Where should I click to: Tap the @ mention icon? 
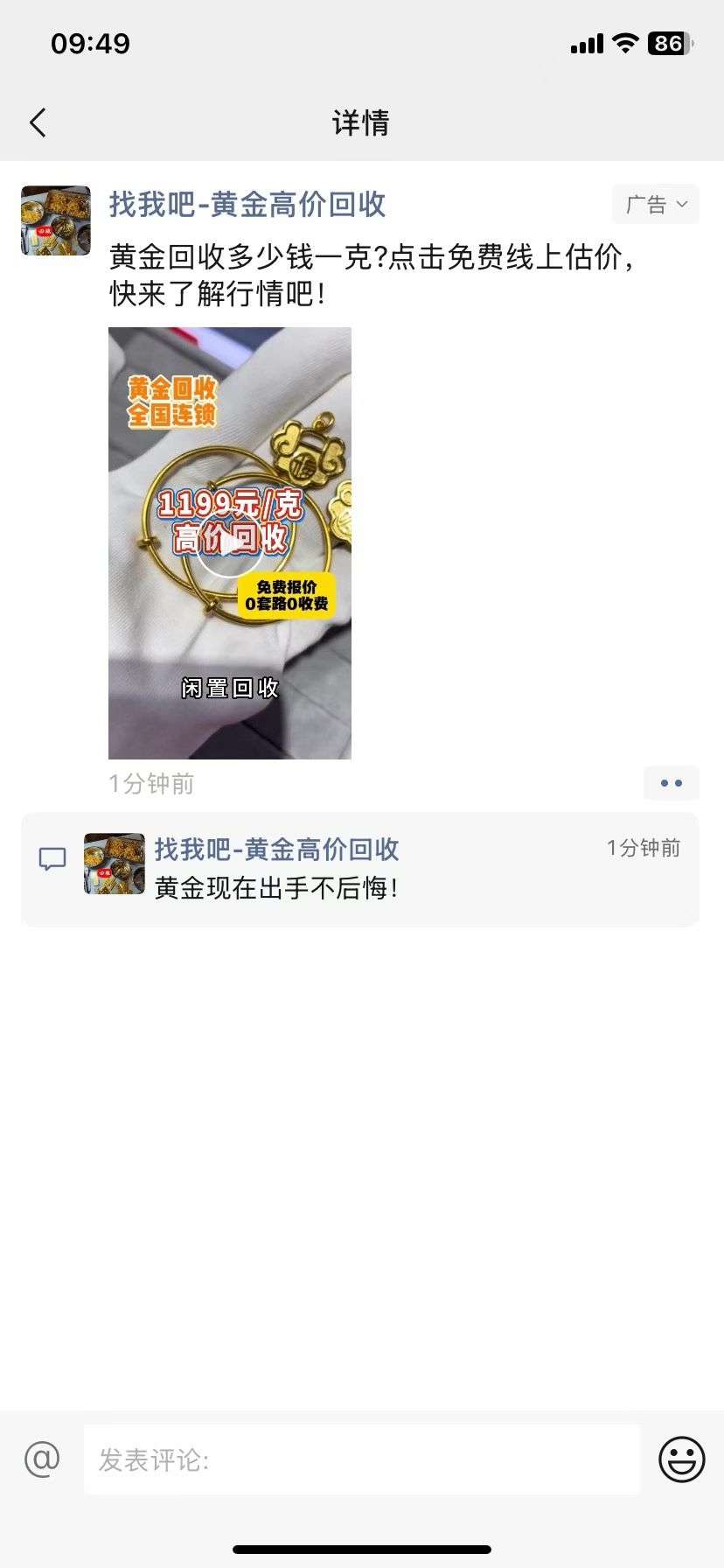(x=42, y=1459)
